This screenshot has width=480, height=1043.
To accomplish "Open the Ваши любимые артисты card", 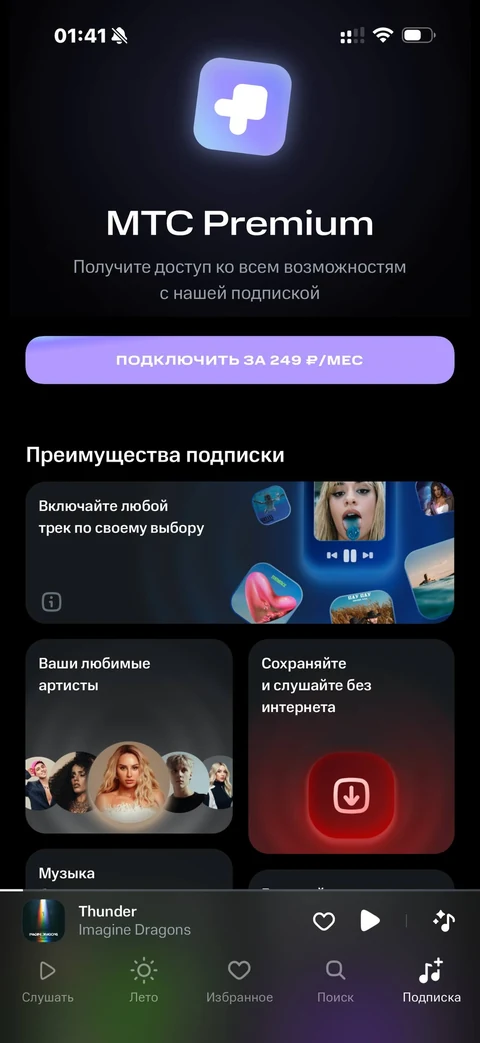I will [x=129, y=736].
